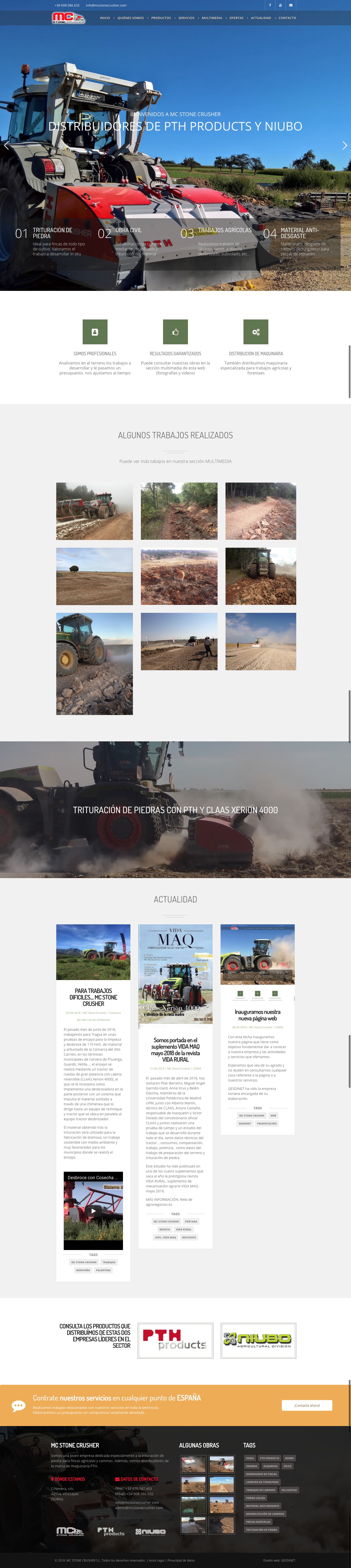Viewport: 351px width, 1568px height.
Task: Show previous slide with left arrow
Action: pyautogui.click(x=6, y=145)
